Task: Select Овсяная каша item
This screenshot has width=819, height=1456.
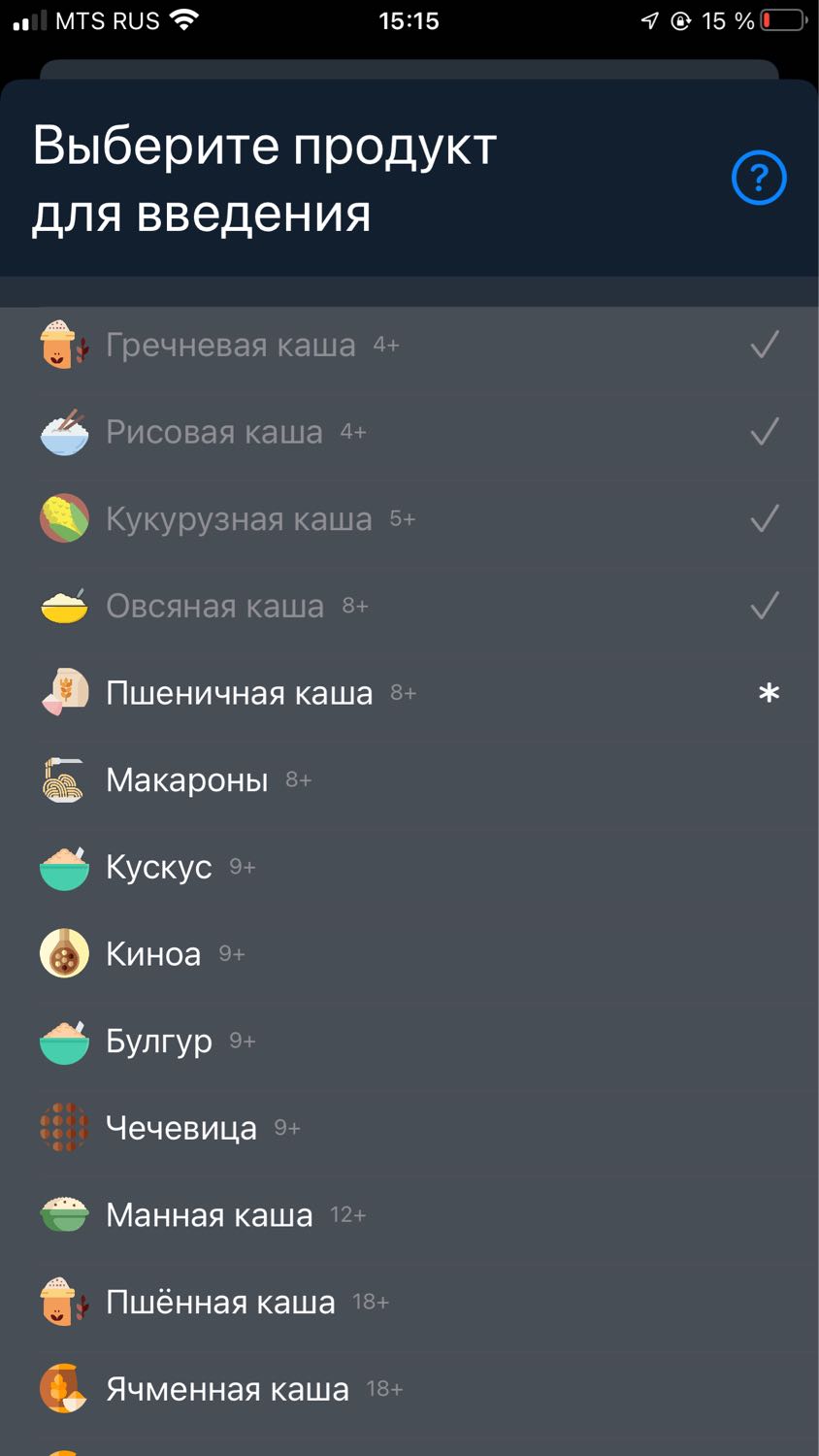Action: (409, 606)
